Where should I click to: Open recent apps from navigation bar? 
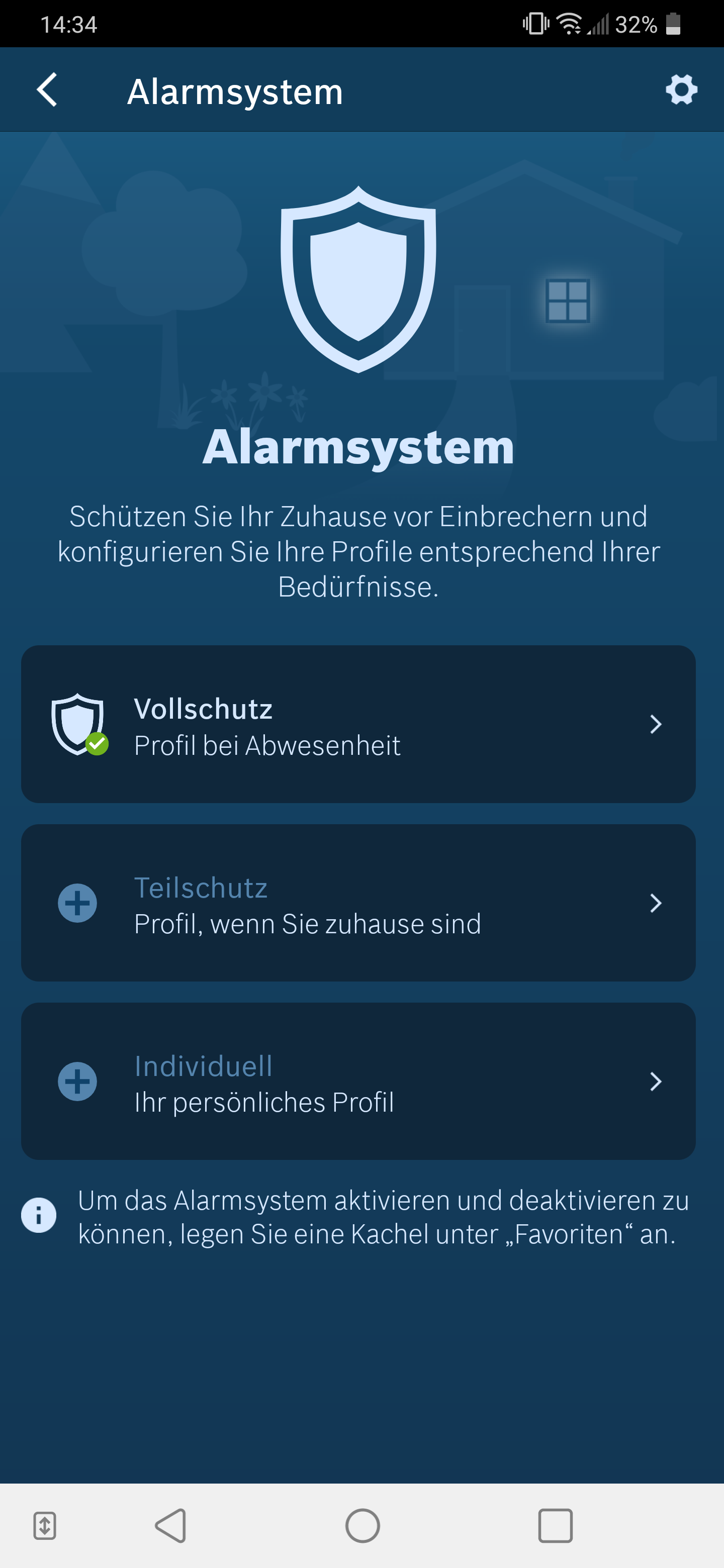click(x=555, y=1525)
